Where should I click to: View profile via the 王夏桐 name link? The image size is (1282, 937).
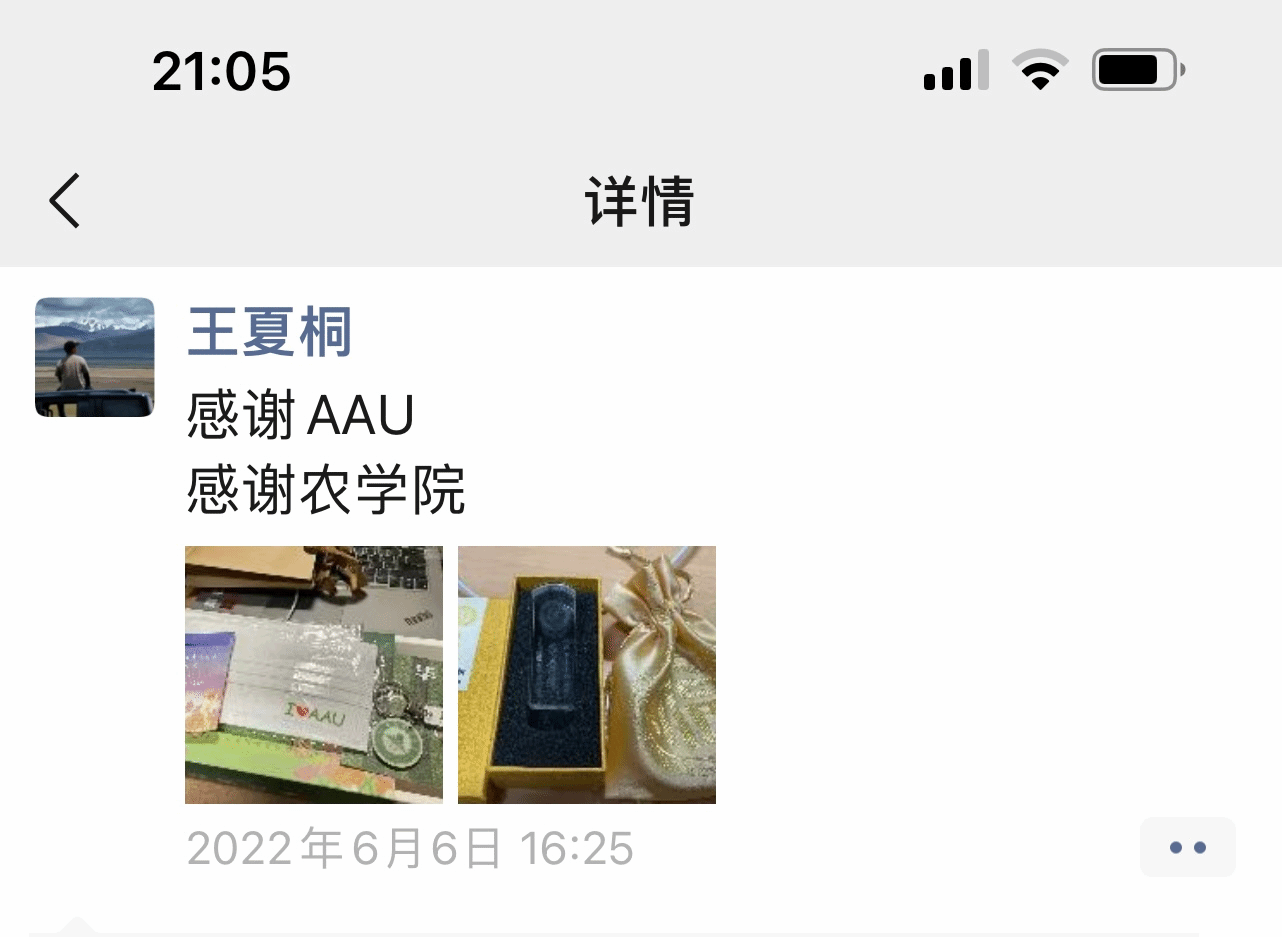click(269, 333)
